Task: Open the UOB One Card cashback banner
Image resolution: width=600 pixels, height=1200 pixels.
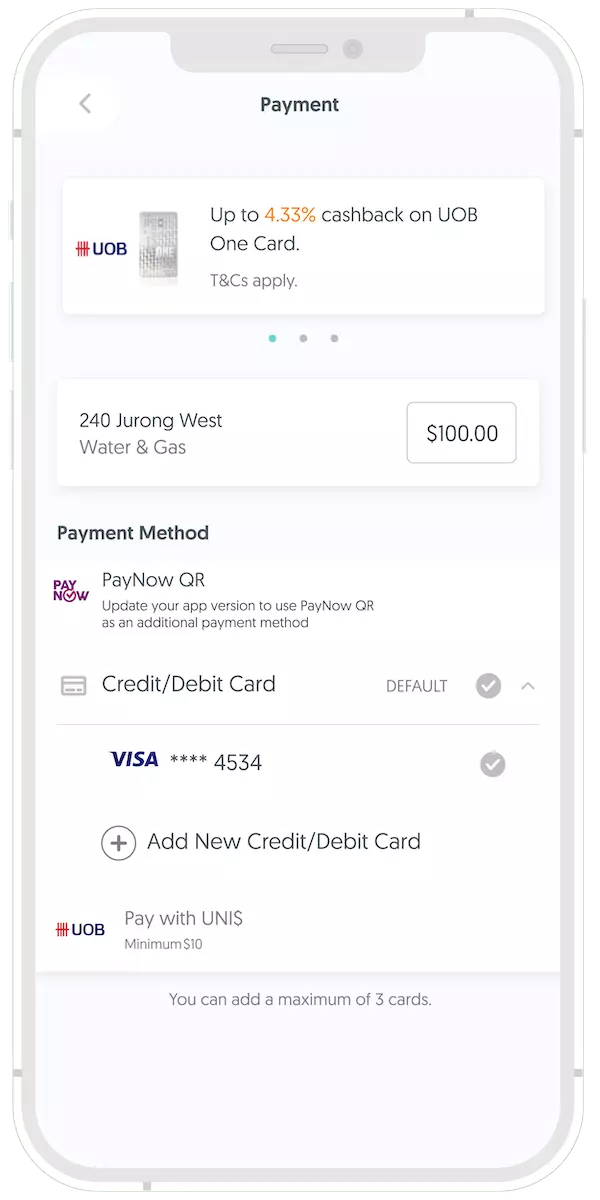Action: (x=303, y=246)
